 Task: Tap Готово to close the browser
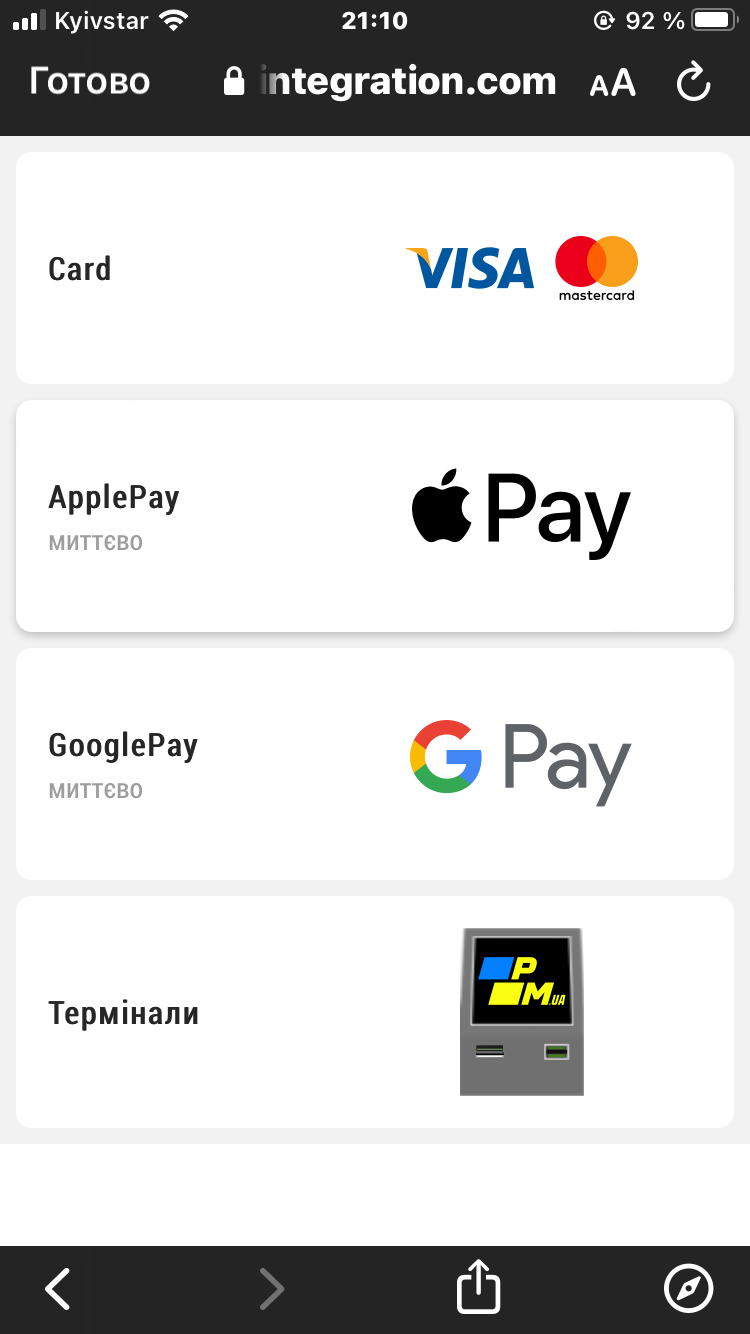tap(90, 82)
